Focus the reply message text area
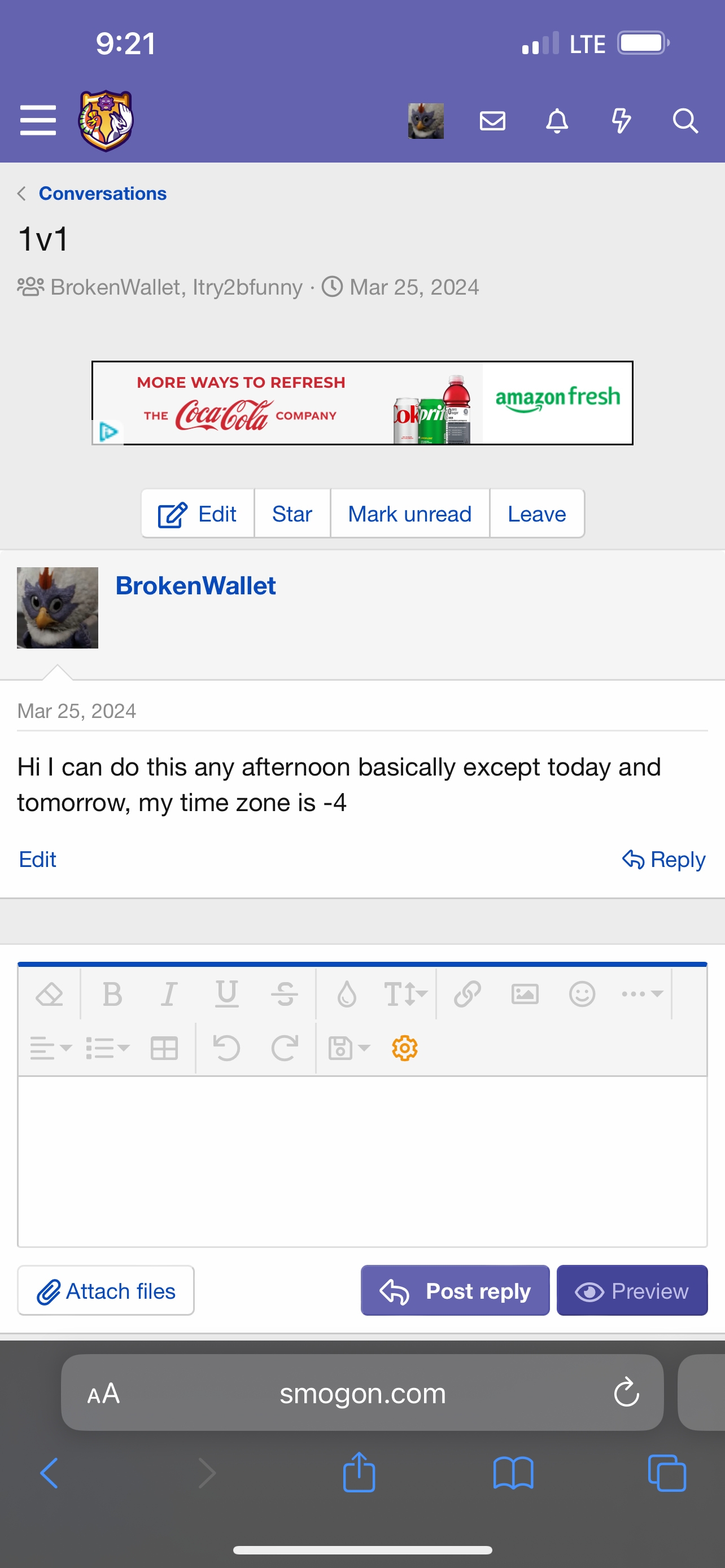Viewport: 725px width, 1568px height. coord(362,1162)
